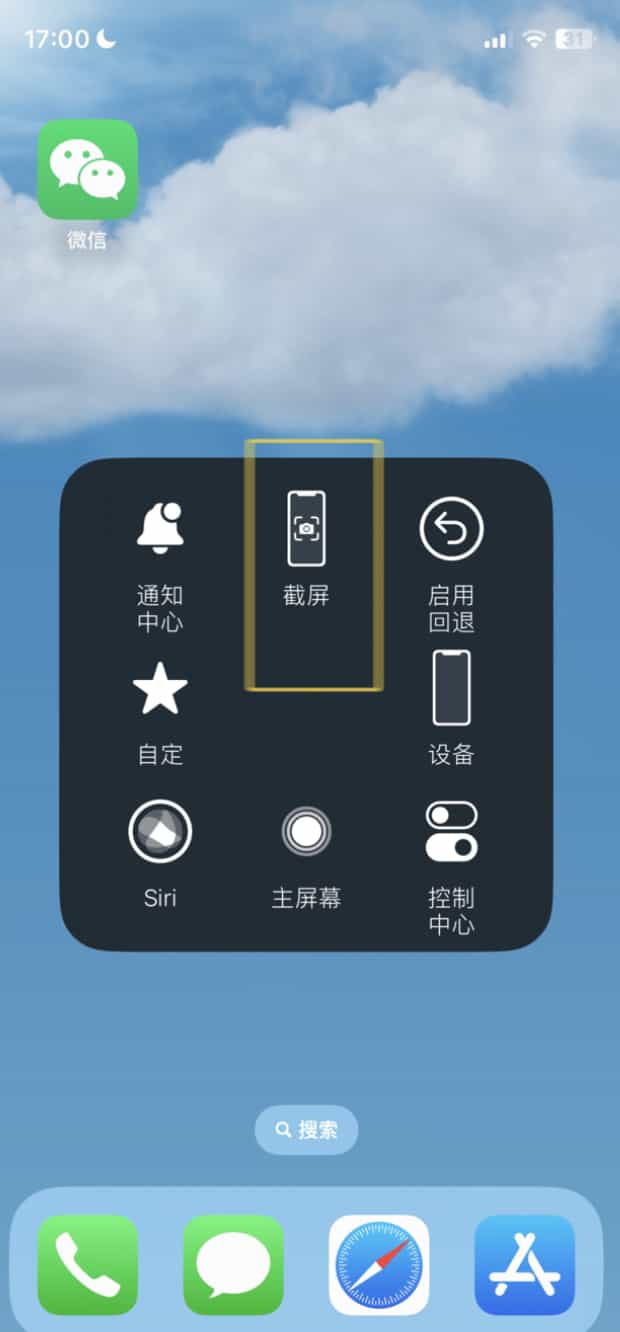Open Safari browser from dock
Image resolution: width=620 pixels, height=1332 pixels.
coord(379,1264)
